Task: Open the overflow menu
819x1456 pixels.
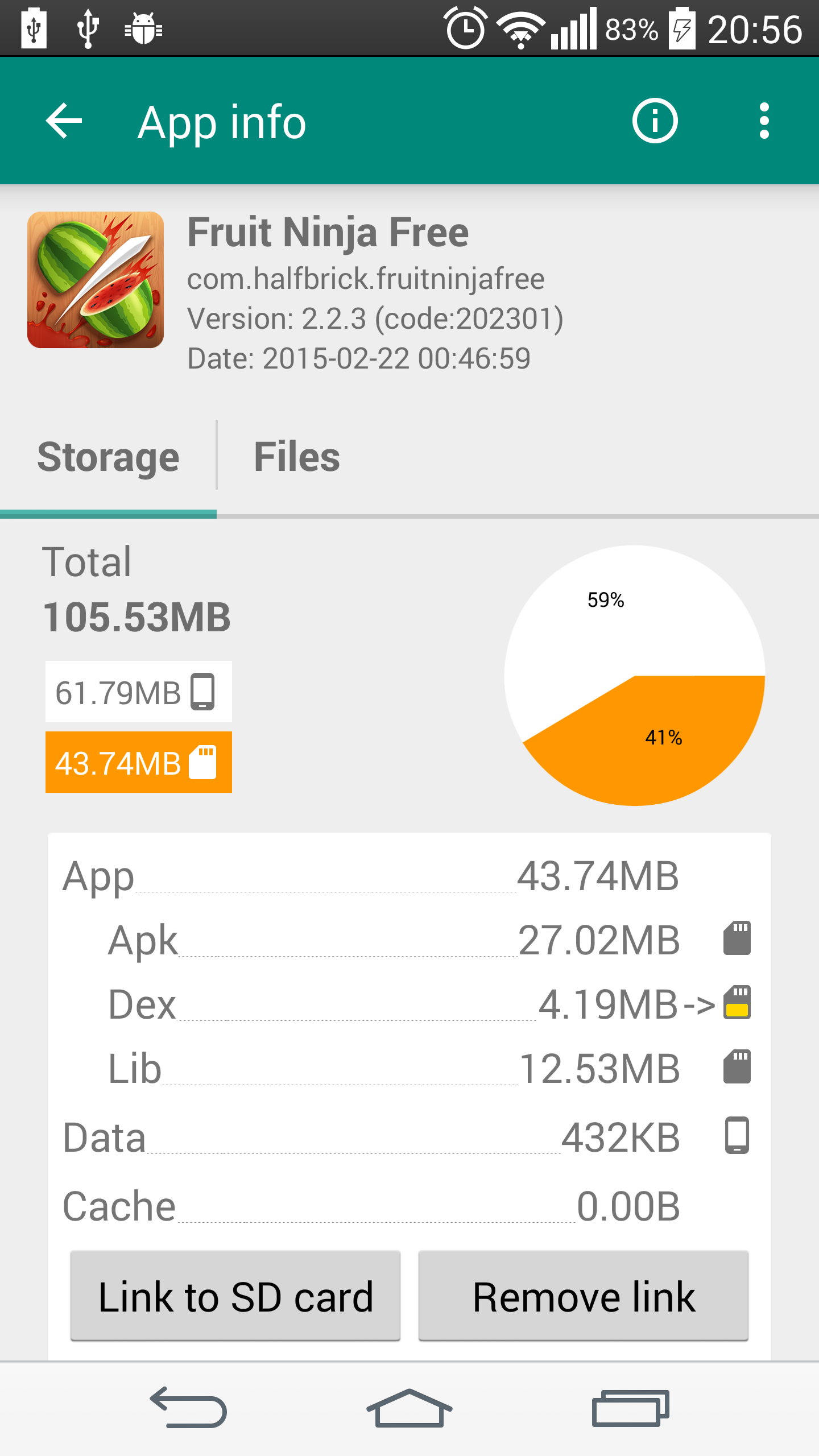Action: [x=764, y=121]
